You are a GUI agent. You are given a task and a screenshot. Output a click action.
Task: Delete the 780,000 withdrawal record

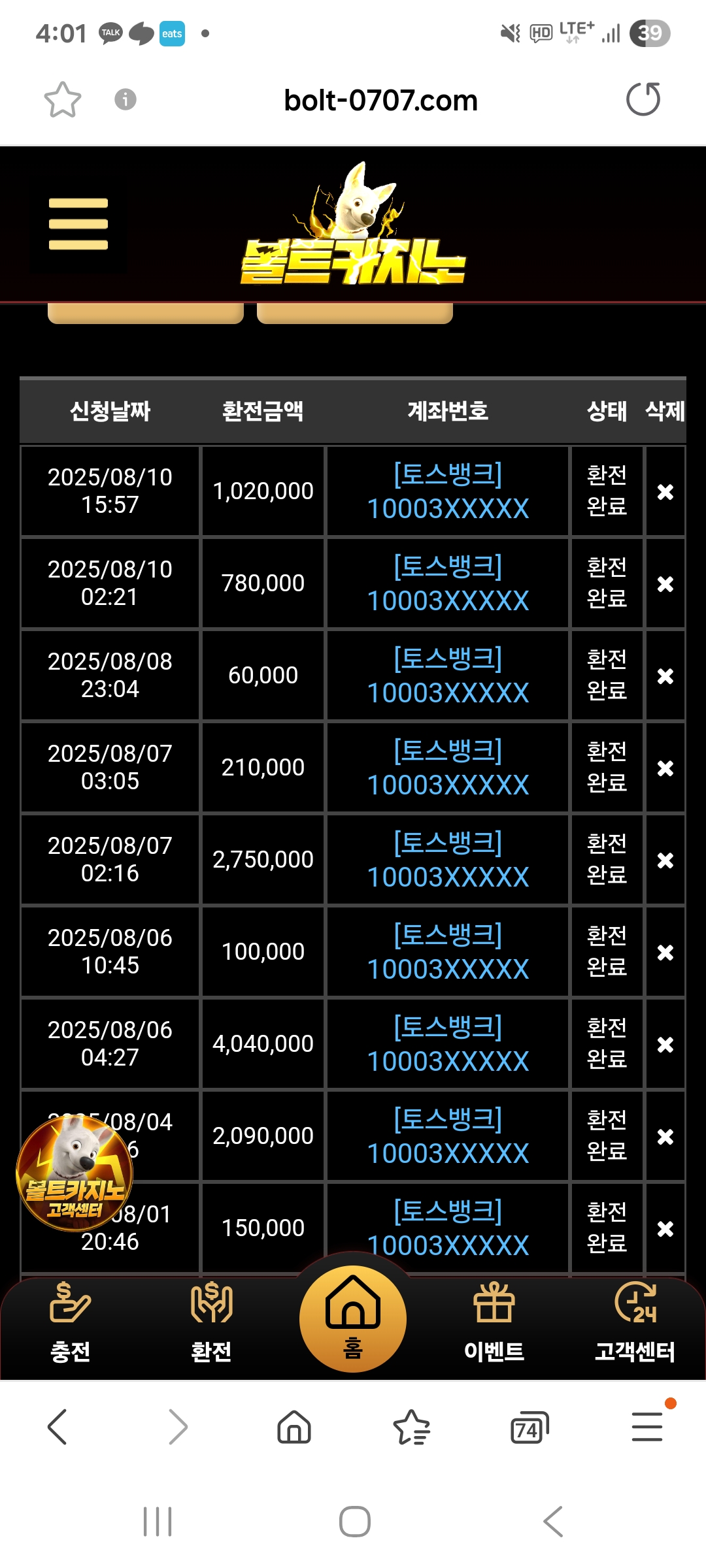pyautogui.click(x=665, y=584)
